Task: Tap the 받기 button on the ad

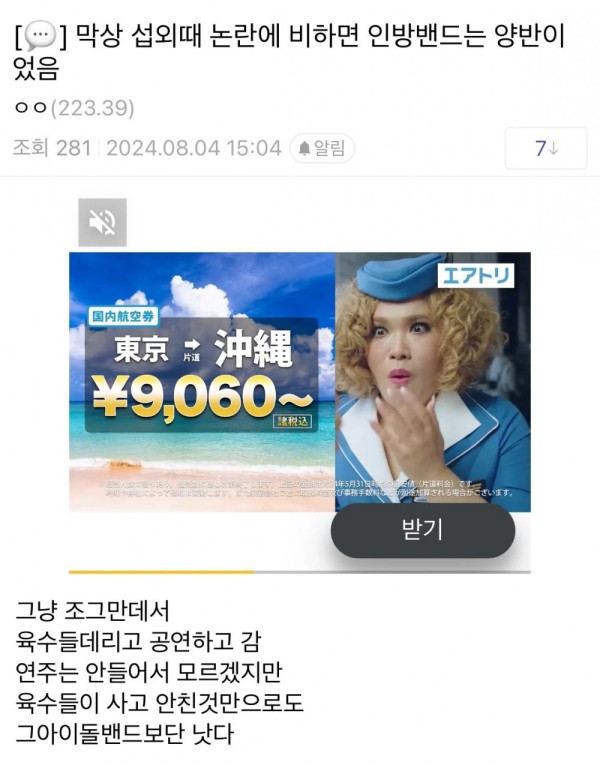Action: click(x=422, y=529)
